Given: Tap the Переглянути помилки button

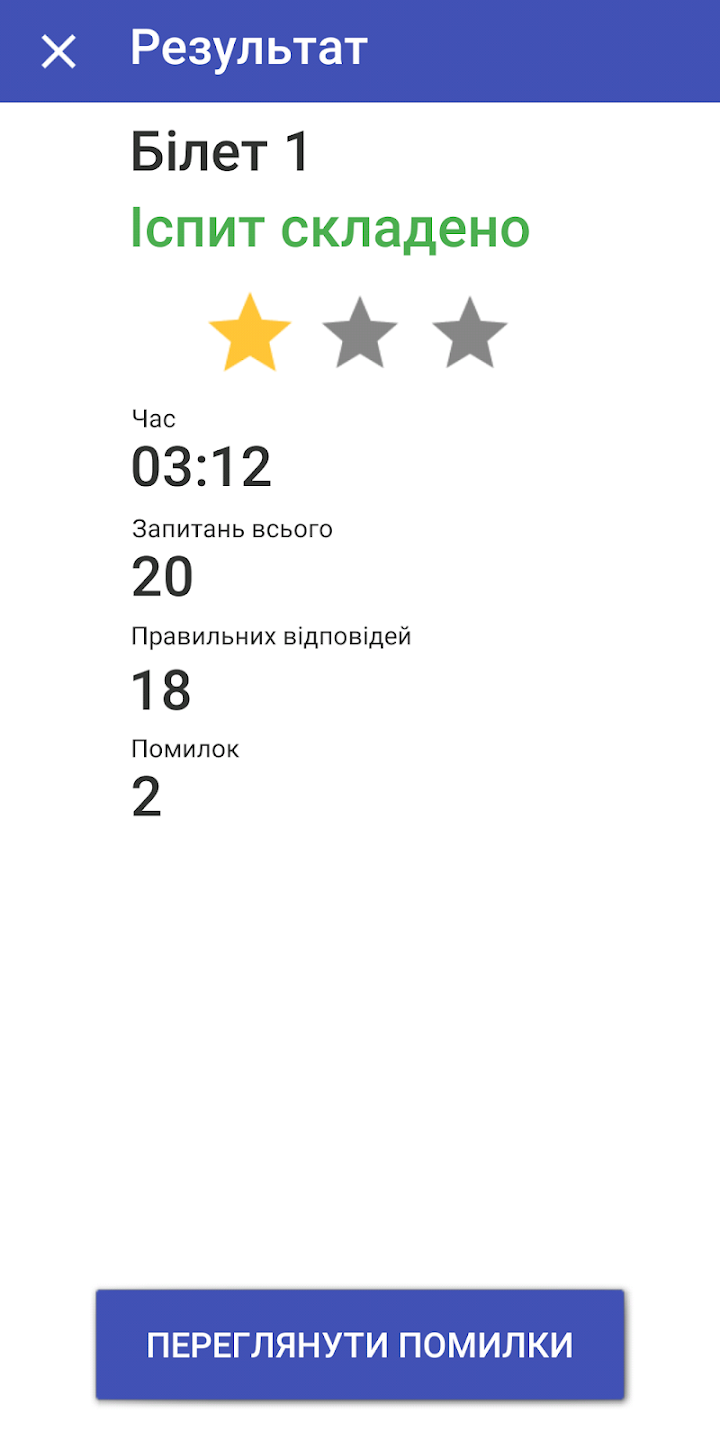Looking at the screenshot, I should (360, 1345).
